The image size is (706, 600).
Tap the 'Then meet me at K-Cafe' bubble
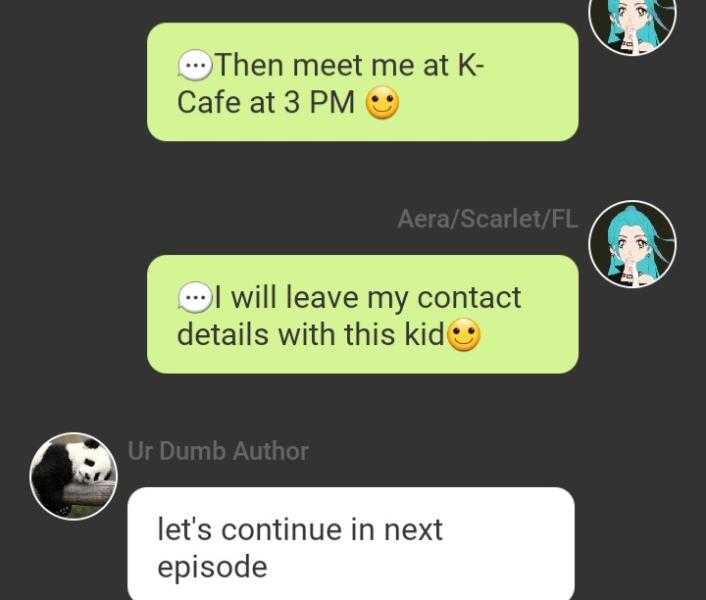point(362,83)
